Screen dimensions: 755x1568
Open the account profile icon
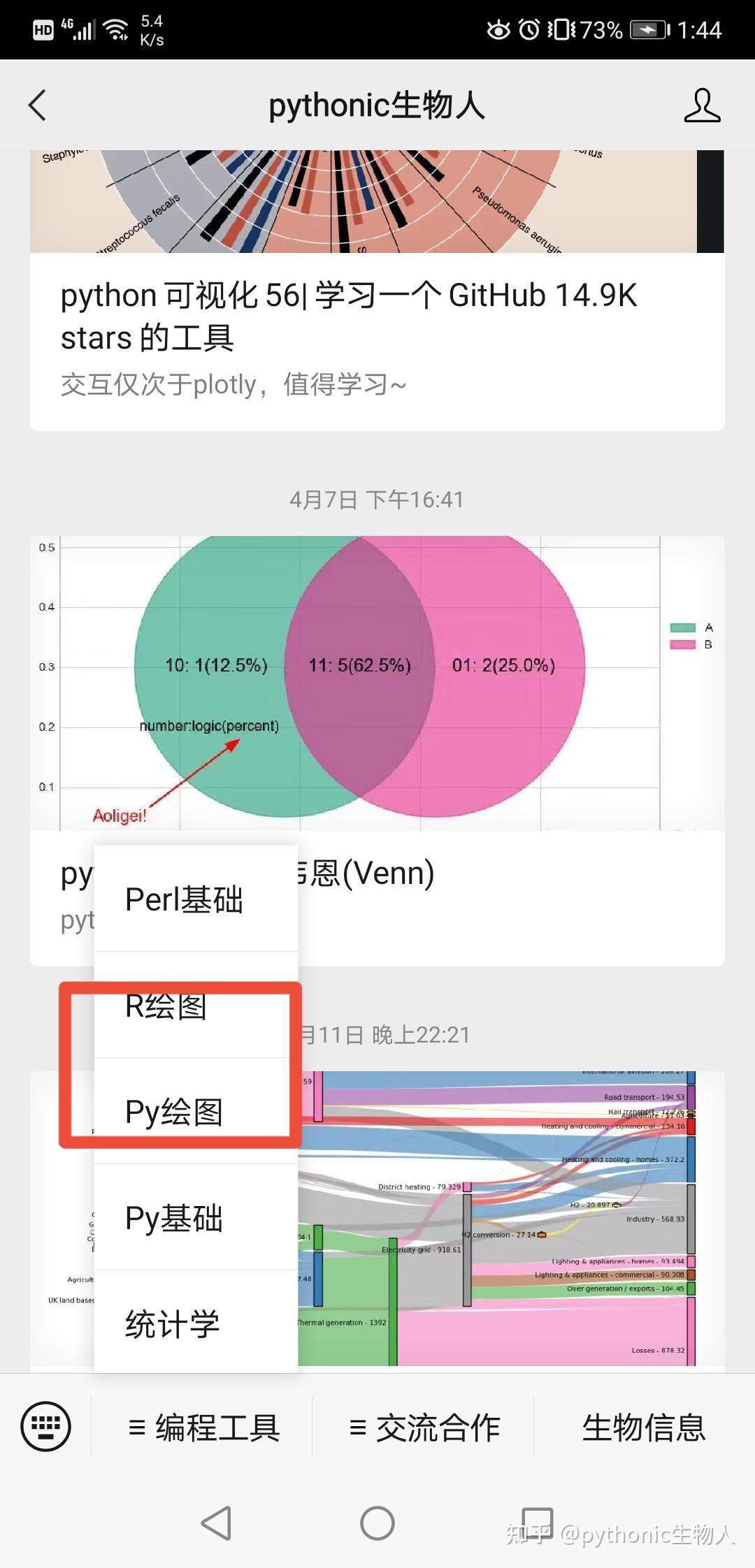(x=701, y=106)
